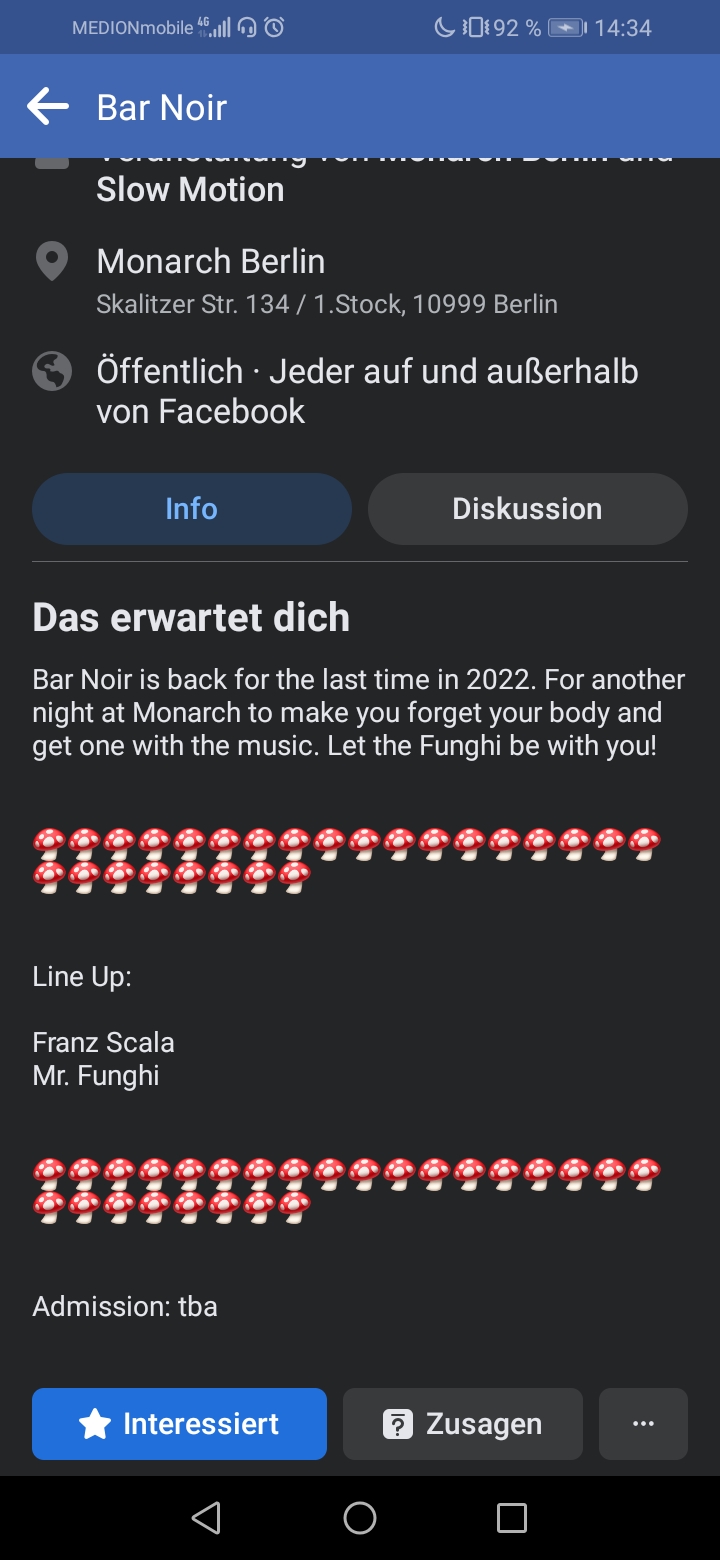
Task: Mark the event as Interessiert
Action: click(179, 1424)
